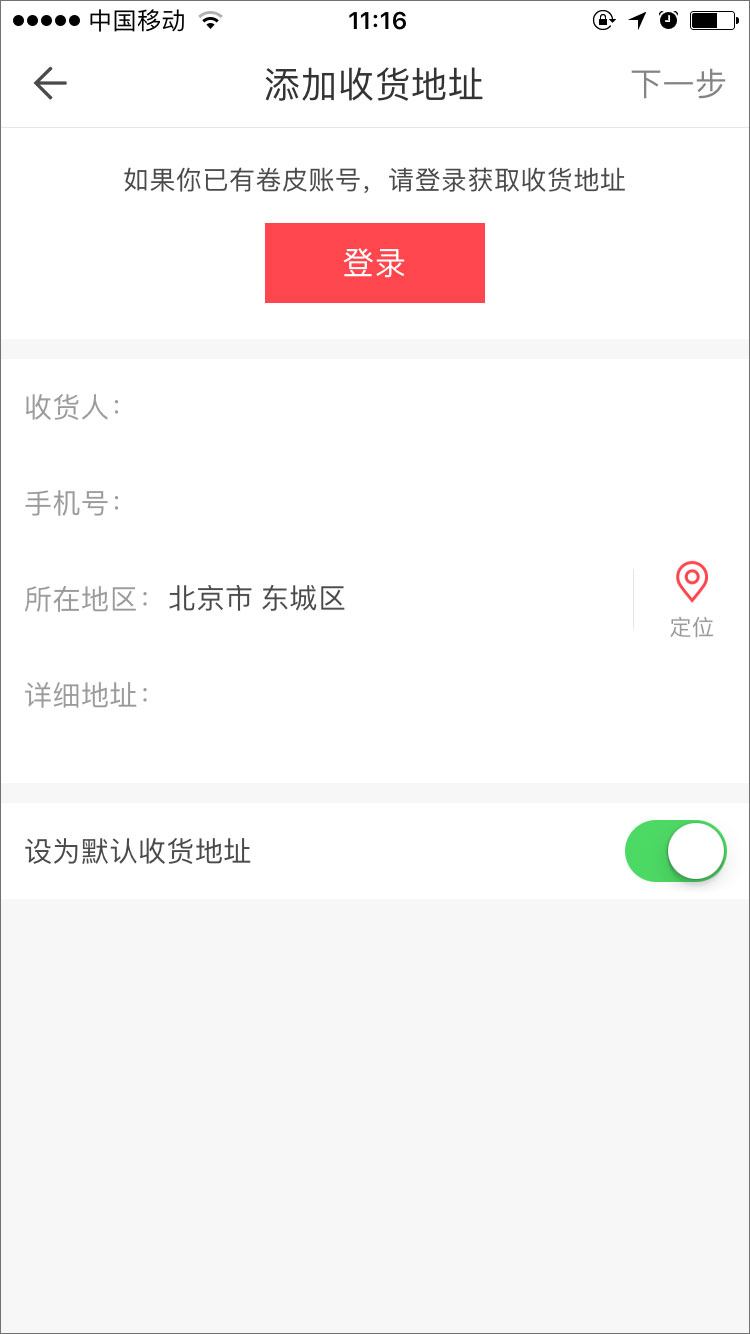
Task: Go back using the arrow icon
Action: tap(50, 84)
